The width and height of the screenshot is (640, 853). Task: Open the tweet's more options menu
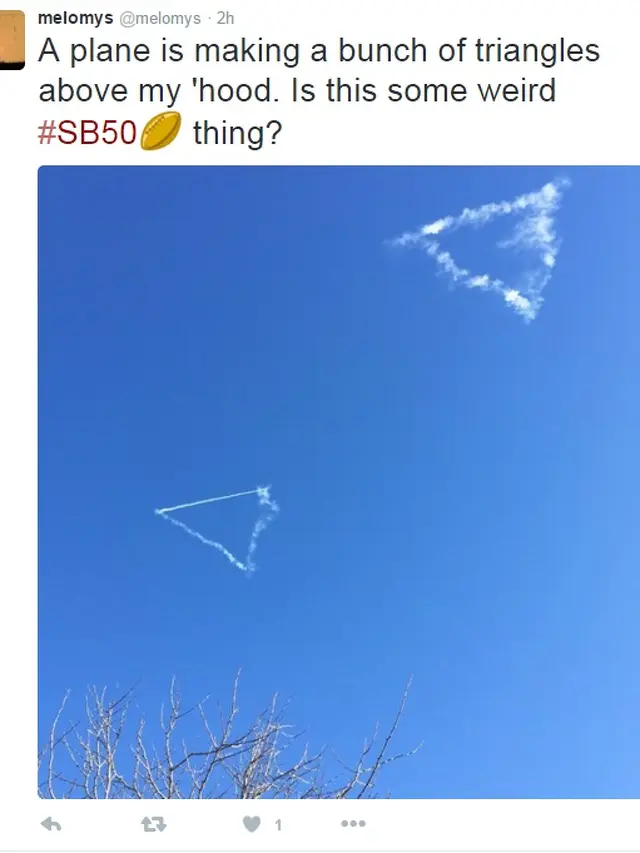coord(353,824)
